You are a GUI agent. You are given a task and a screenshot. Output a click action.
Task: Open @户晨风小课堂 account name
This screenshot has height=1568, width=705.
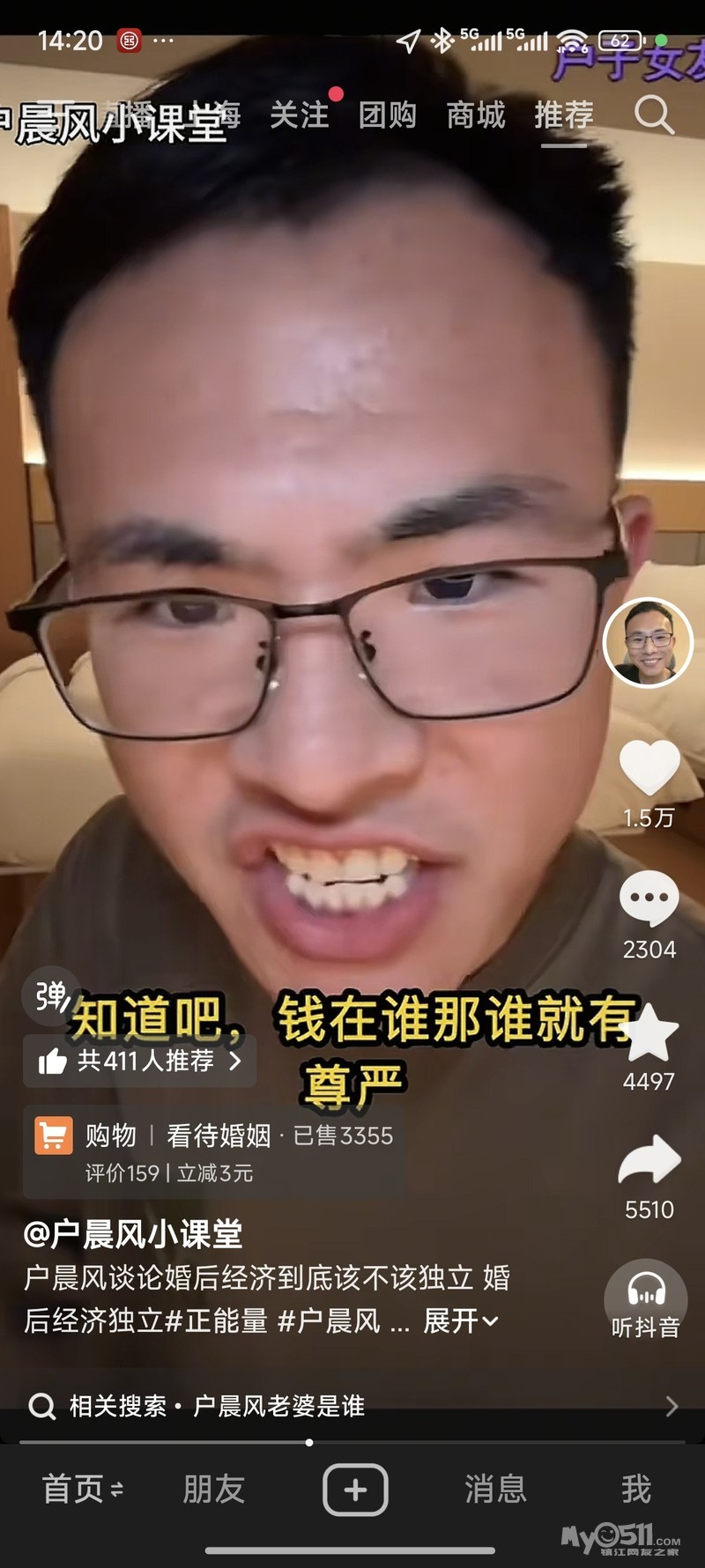133,1234
